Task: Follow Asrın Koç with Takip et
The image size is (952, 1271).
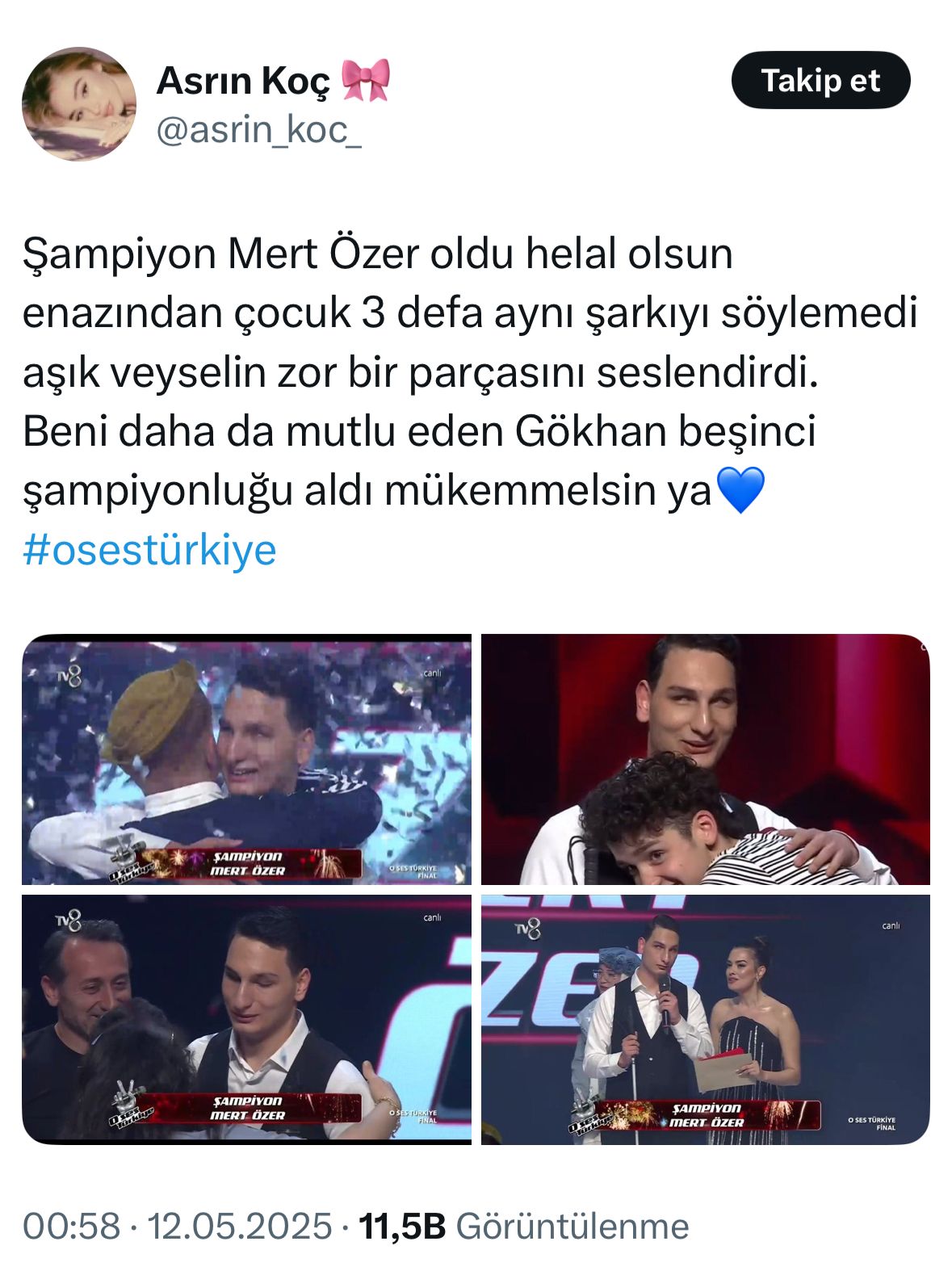Action: click(x=820, y=80)
